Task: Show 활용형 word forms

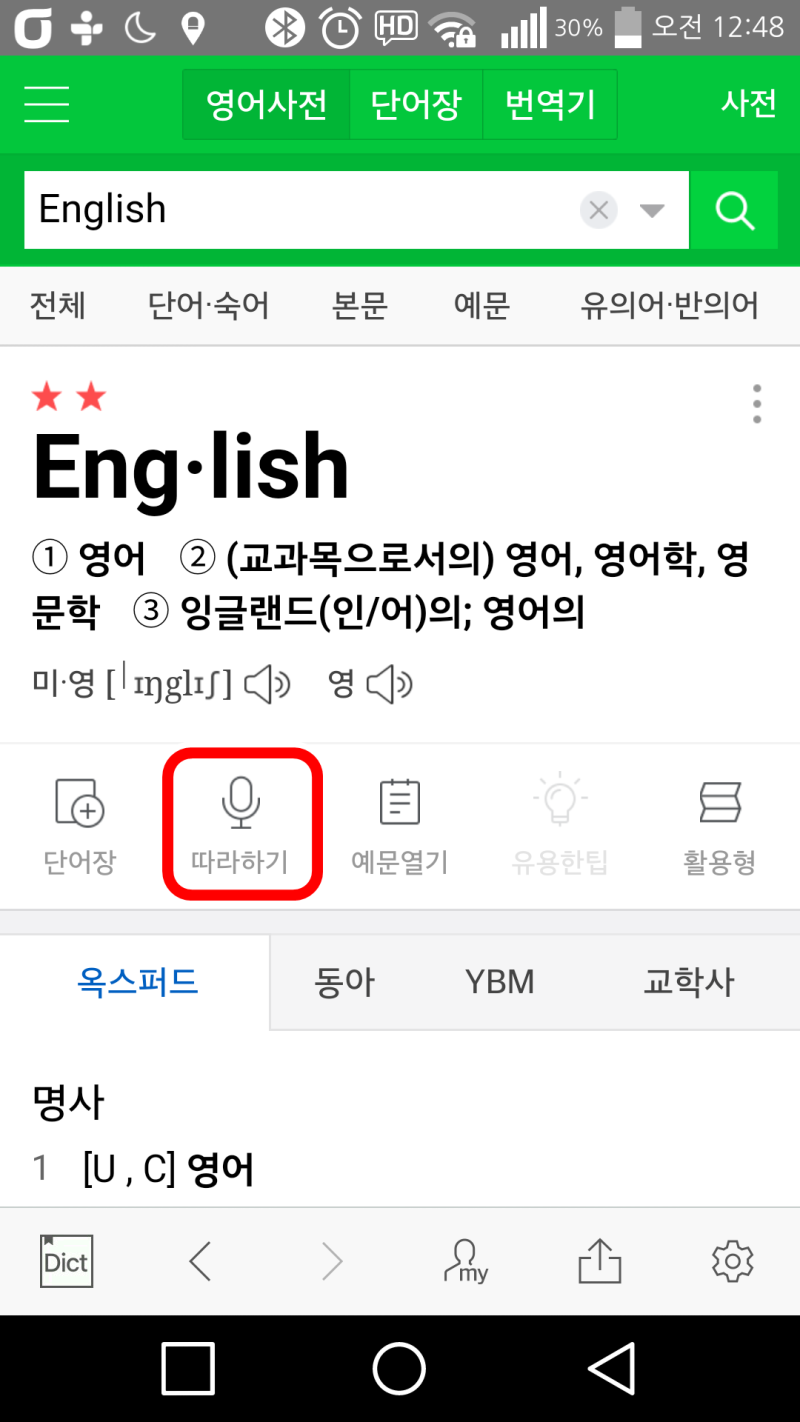Action: coord(719,826)
